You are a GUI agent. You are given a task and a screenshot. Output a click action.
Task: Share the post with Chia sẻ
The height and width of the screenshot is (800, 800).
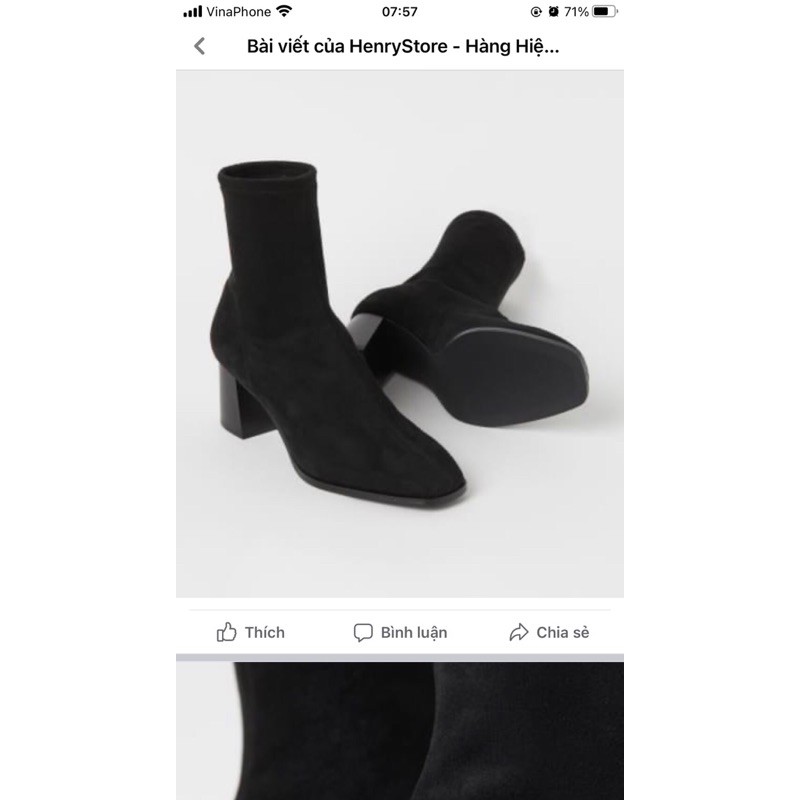(549, 632)
